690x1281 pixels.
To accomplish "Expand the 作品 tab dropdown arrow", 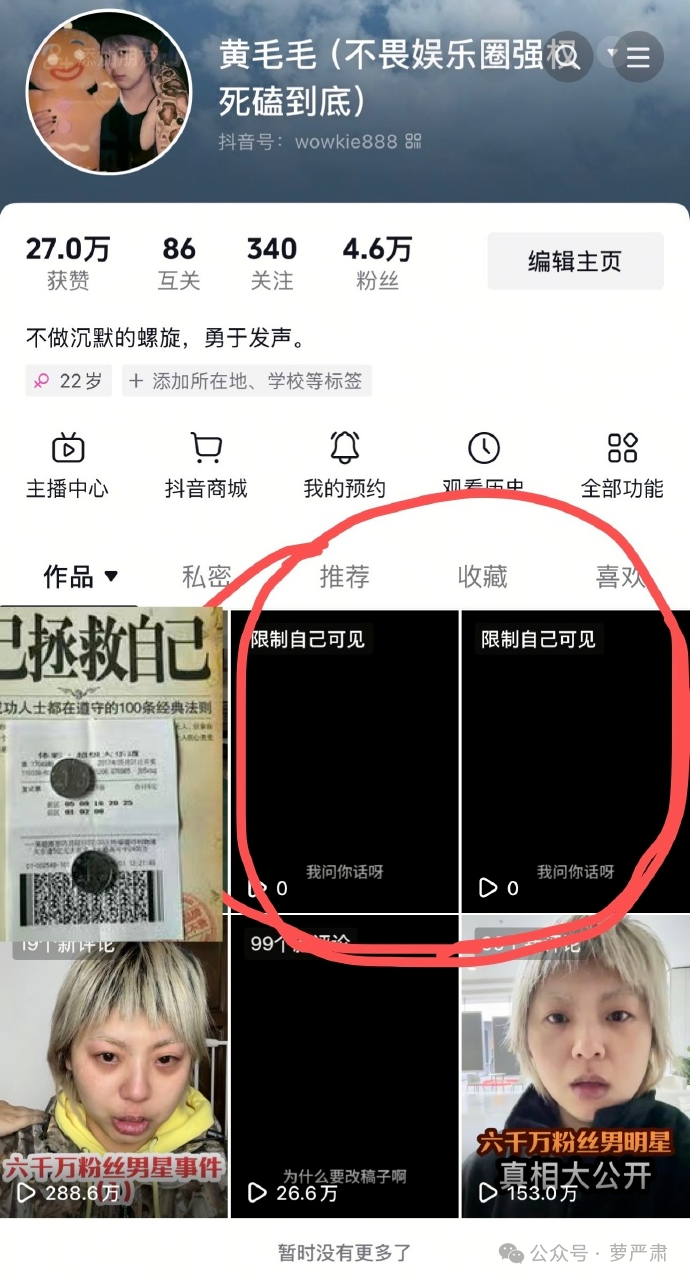I will tap(112, 577).
